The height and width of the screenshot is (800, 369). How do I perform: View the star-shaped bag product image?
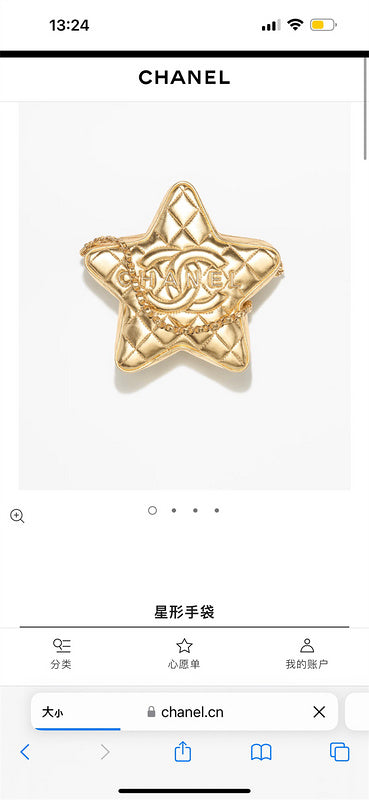pos(185,296)
